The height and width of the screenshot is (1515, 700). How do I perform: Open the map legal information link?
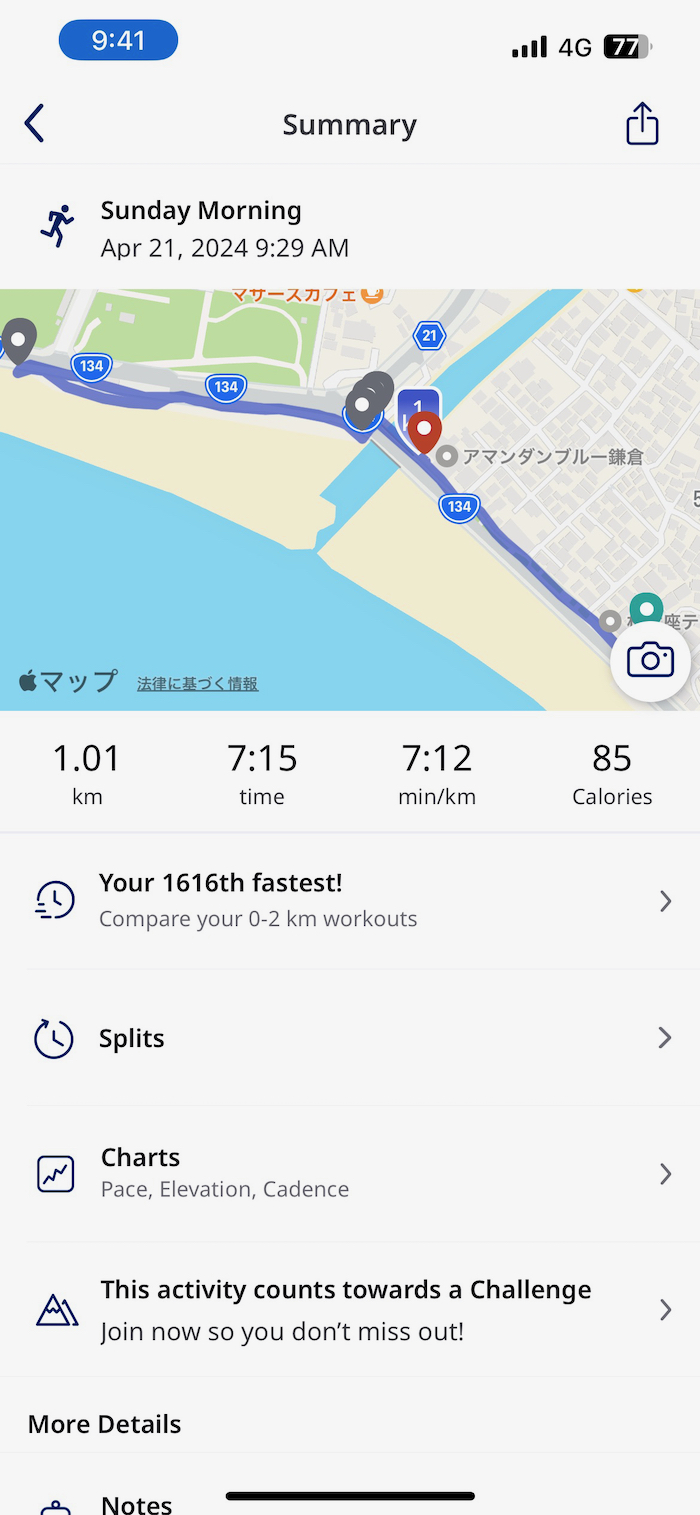197,684
